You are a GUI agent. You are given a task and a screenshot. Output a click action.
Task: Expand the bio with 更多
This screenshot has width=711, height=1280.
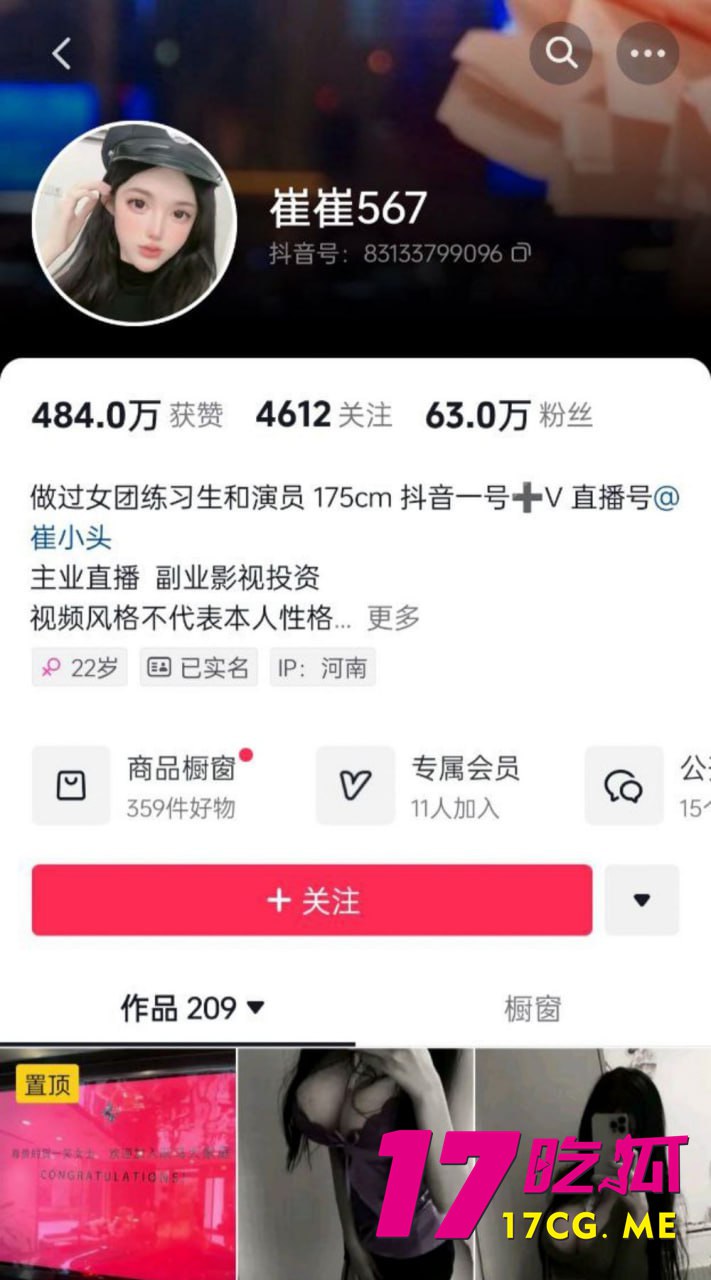(393, 618)
